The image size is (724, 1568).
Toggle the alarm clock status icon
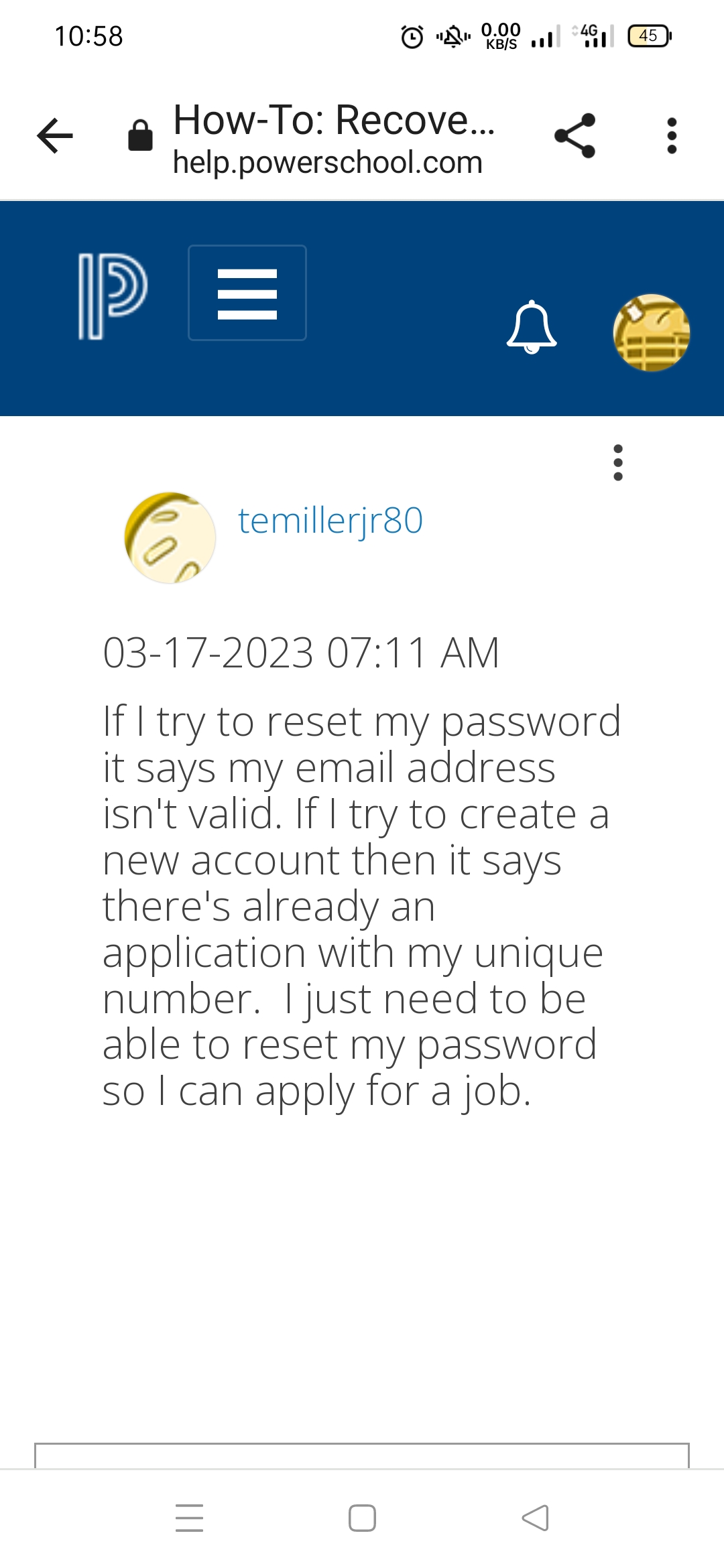(x=413, y=38)
